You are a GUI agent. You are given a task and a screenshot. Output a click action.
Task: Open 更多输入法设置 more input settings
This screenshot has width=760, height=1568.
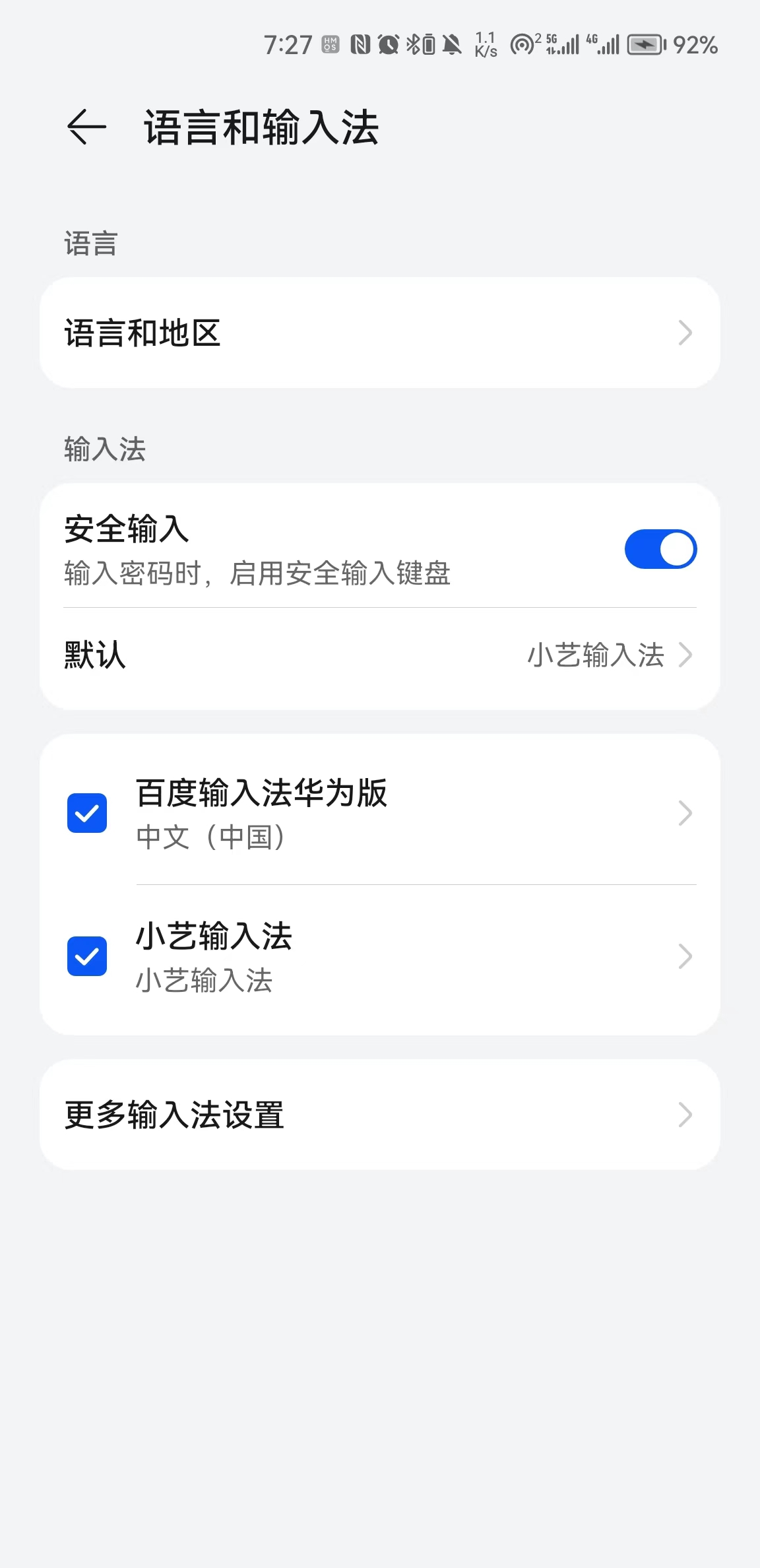point(264,1114)
